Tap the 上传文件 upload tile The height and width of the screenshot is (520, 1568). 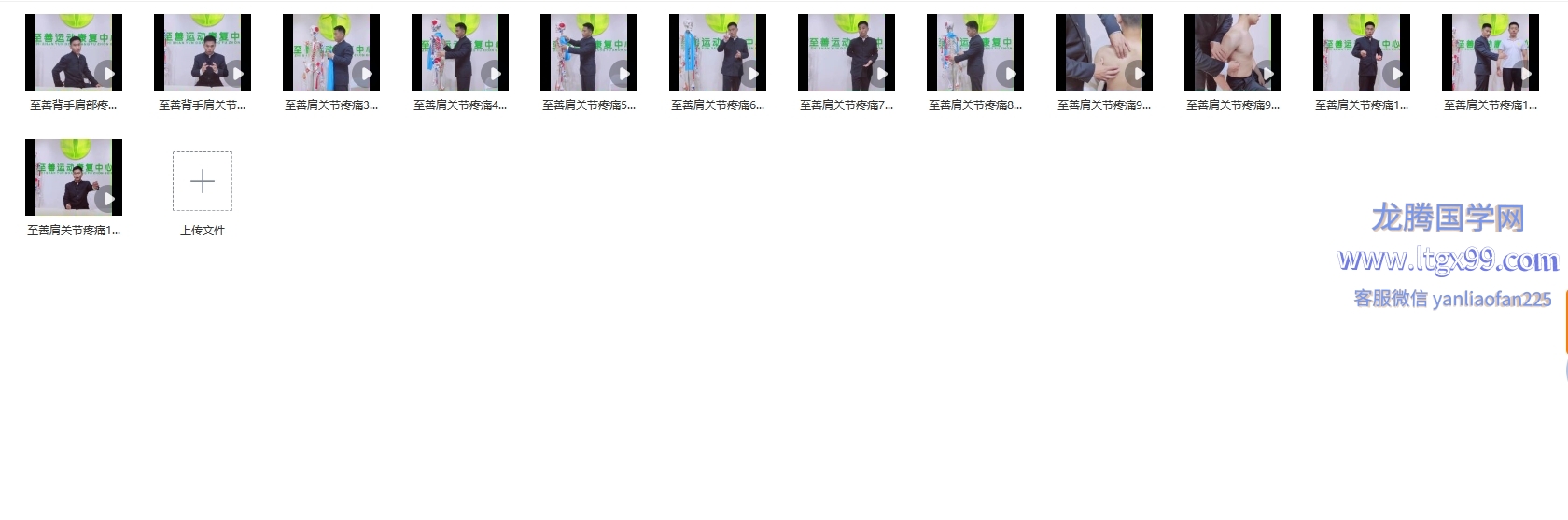click(203, 181)
